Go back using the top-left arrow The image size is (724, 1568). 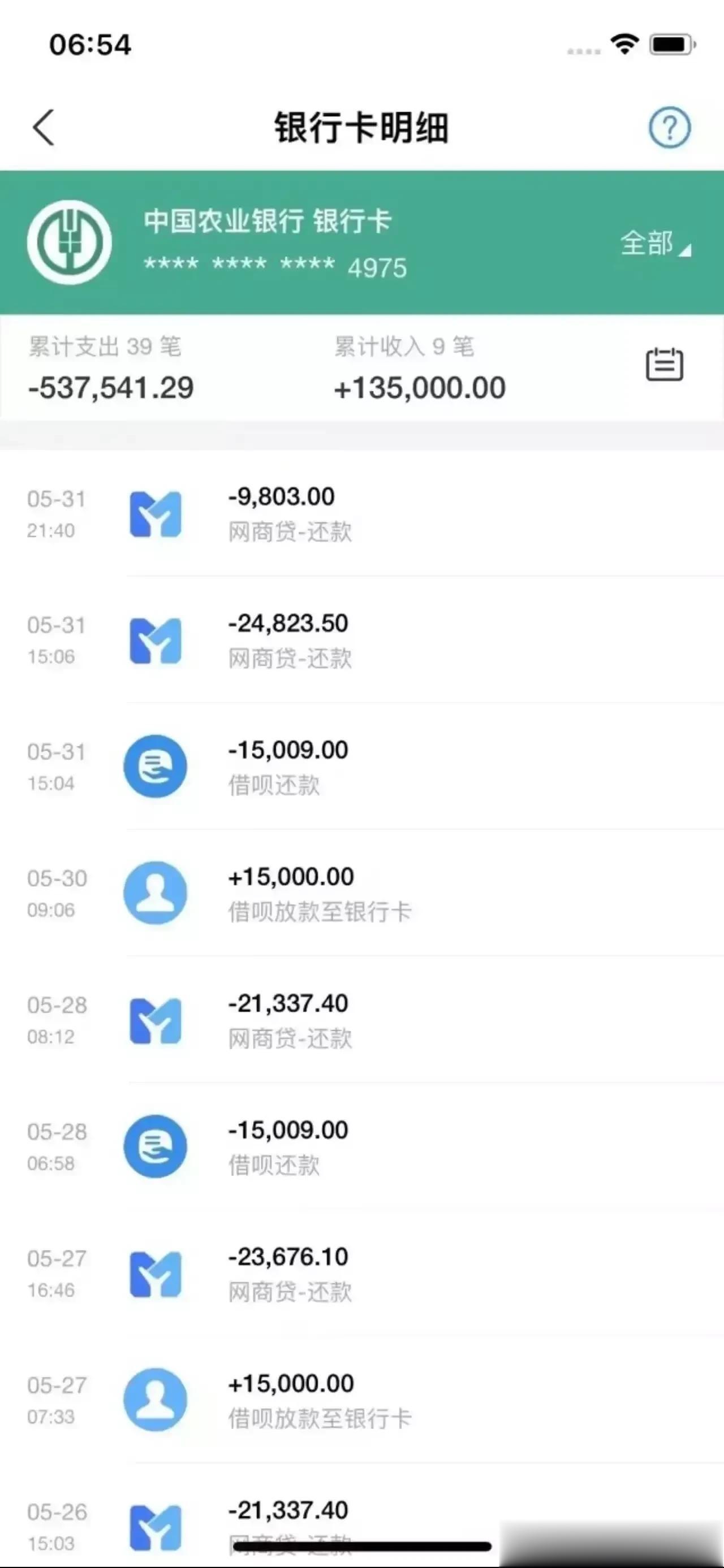[x=43, y=128]
